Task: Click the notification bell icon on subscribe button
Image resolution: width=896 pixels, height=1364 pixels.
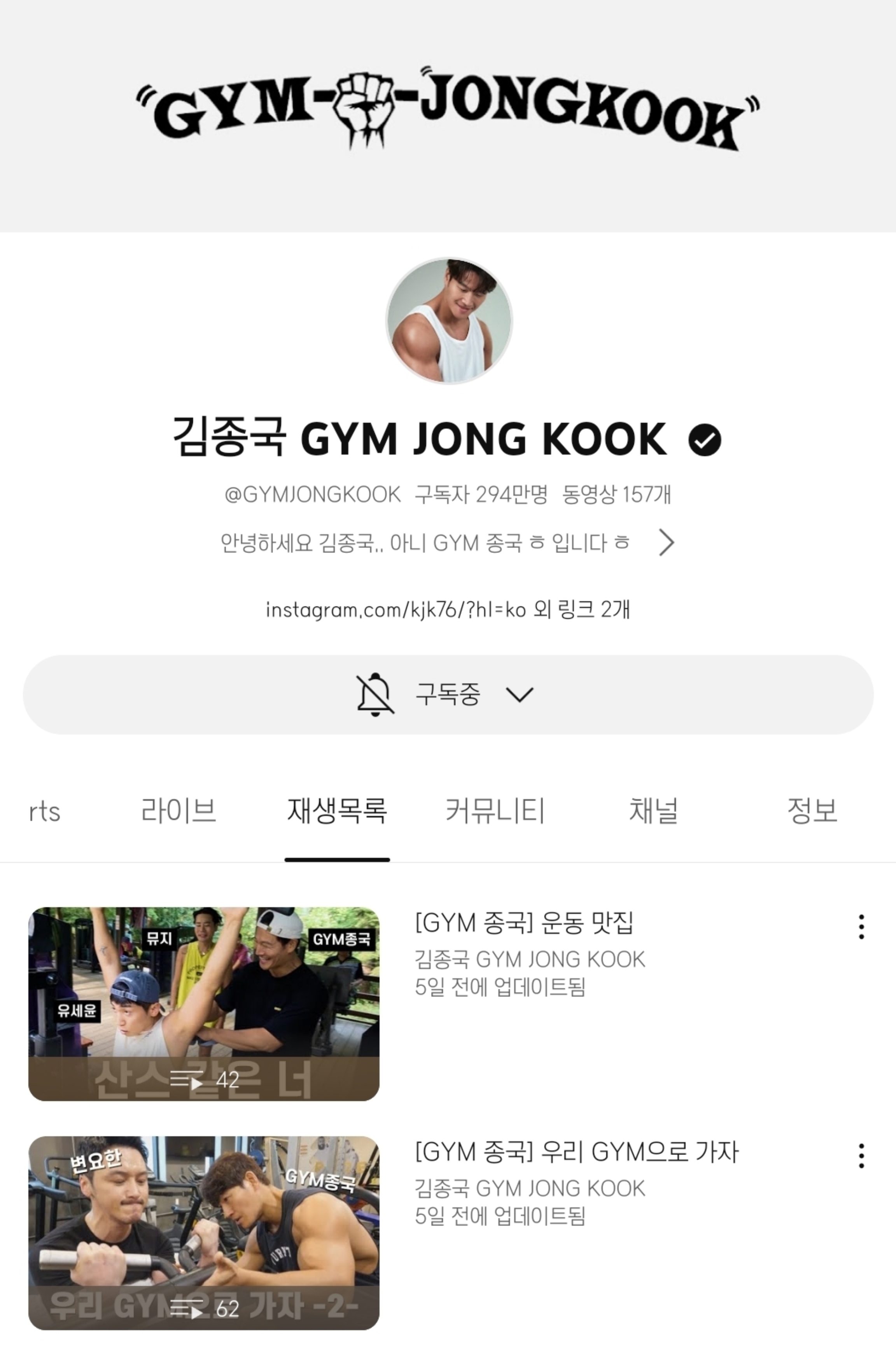Action: point(376,694)
